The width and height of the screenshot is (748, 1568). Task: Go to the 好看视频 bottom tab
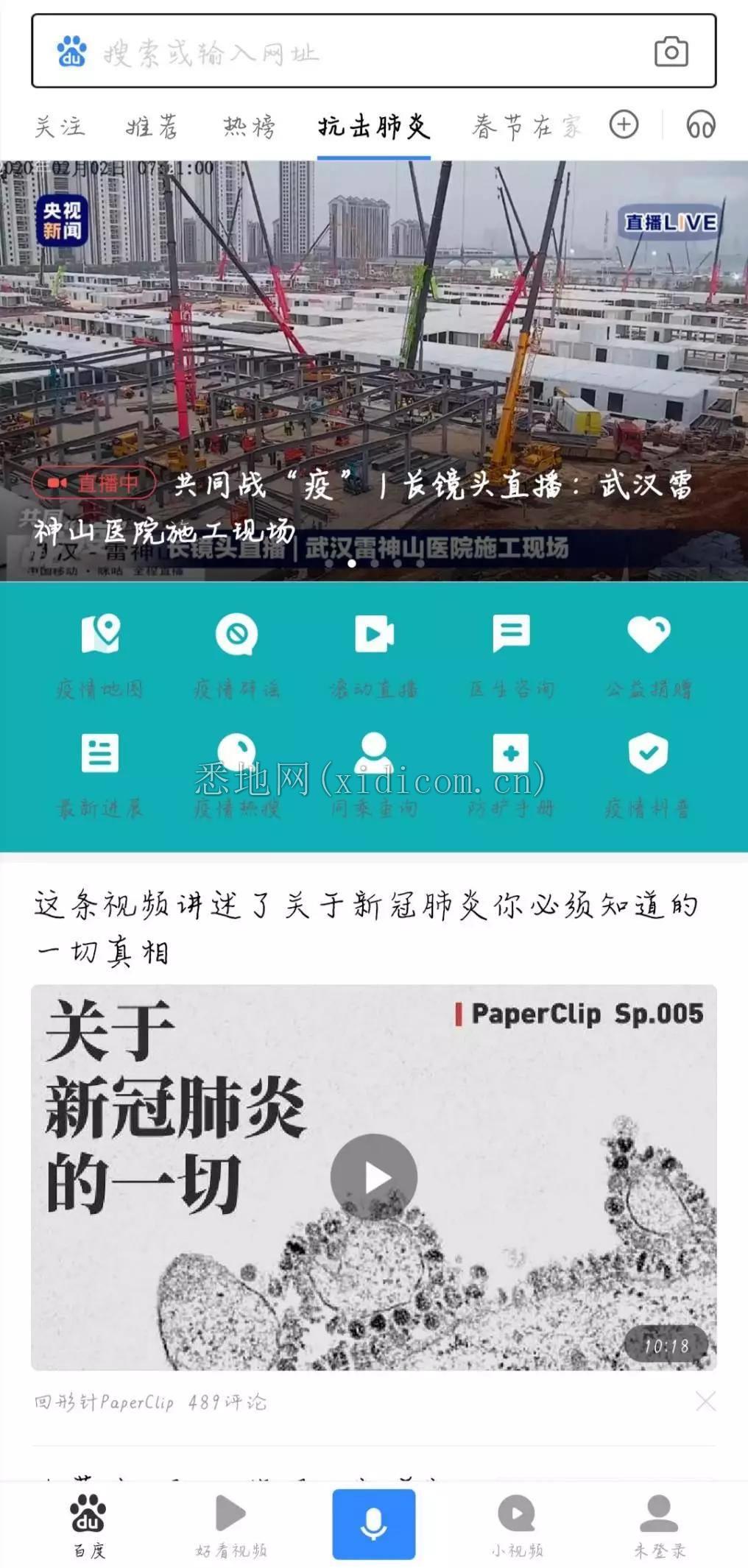230,1525
